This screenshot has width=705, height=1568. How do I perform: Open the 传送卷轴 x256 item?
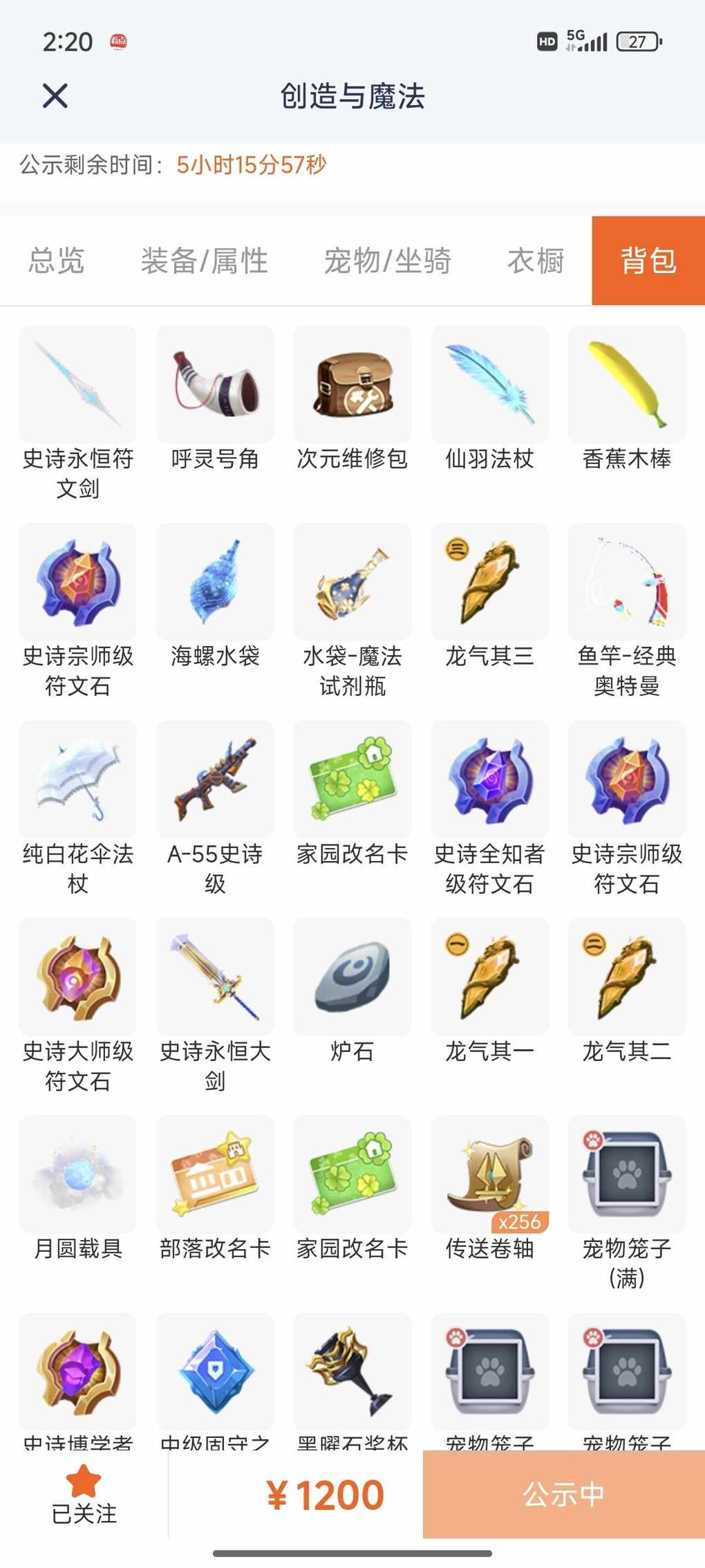(x=489, y=1174)
